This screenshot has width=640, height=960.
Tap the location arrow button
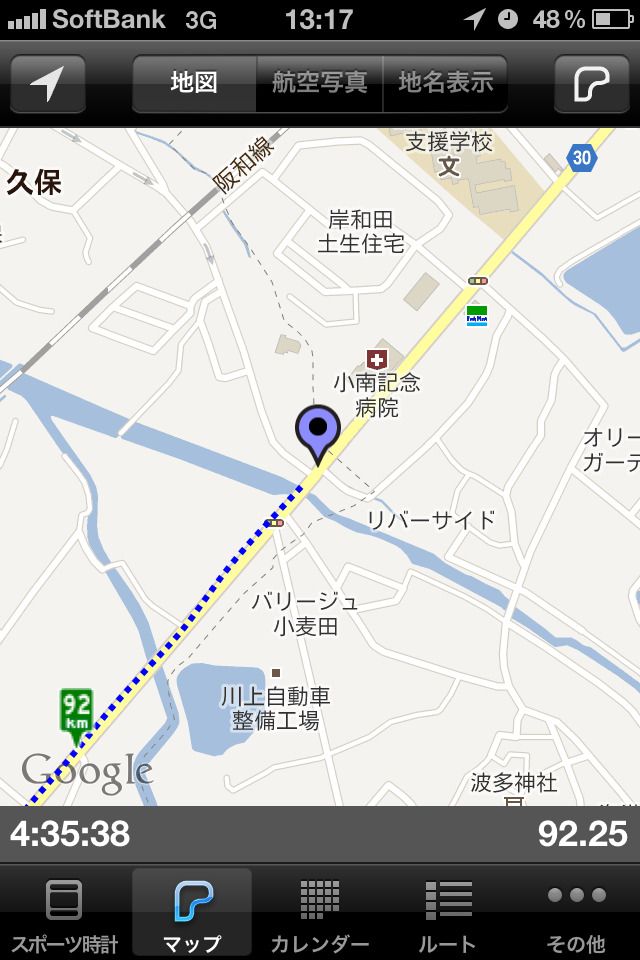47,83
